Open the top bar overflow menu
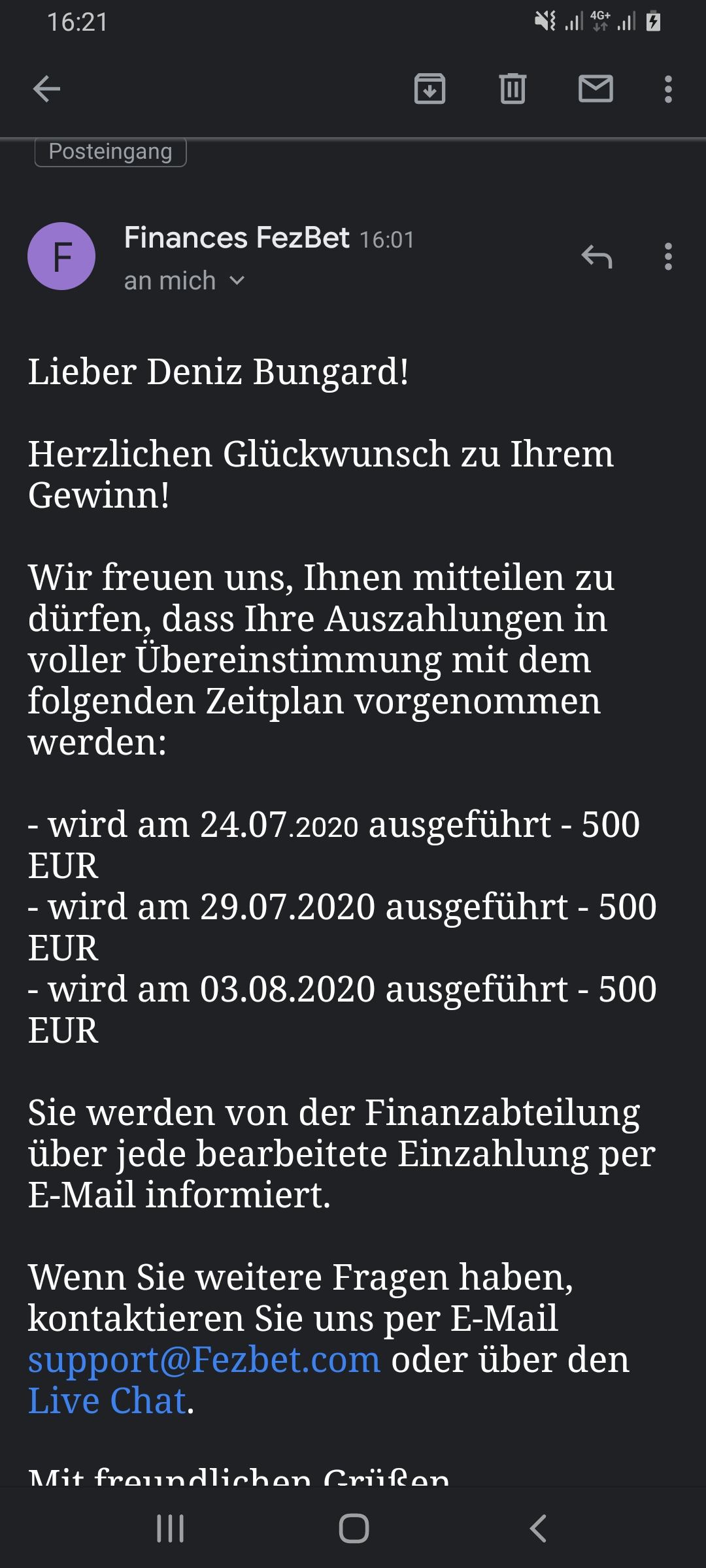The image size is (706, 1568). coord(667,89)
